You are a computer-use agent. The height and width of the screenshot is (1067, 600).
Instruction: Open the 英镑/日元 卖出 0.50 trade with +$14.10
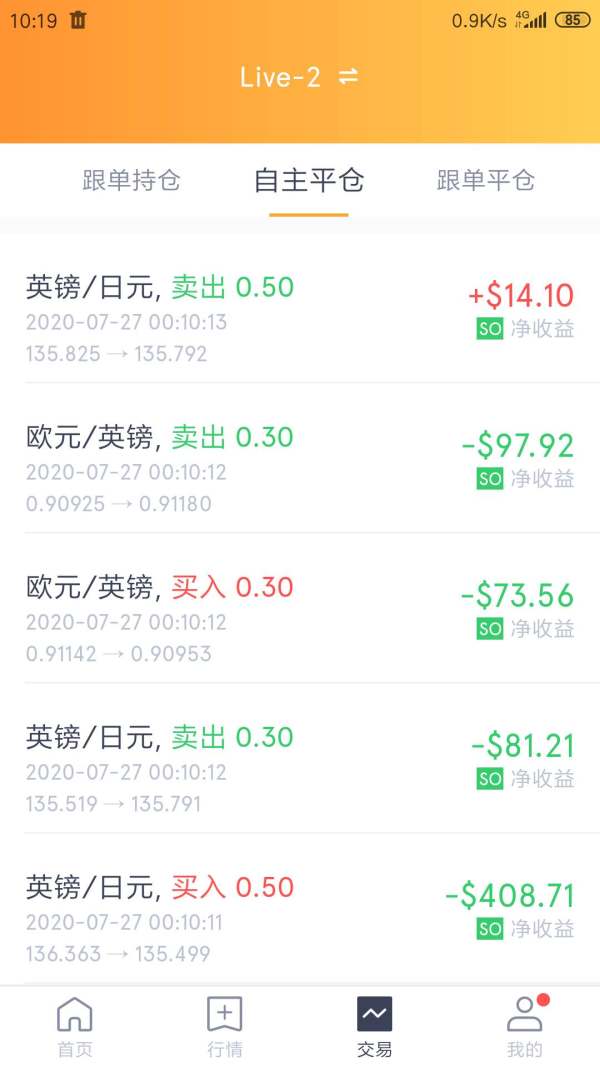(x=300, y=318)
